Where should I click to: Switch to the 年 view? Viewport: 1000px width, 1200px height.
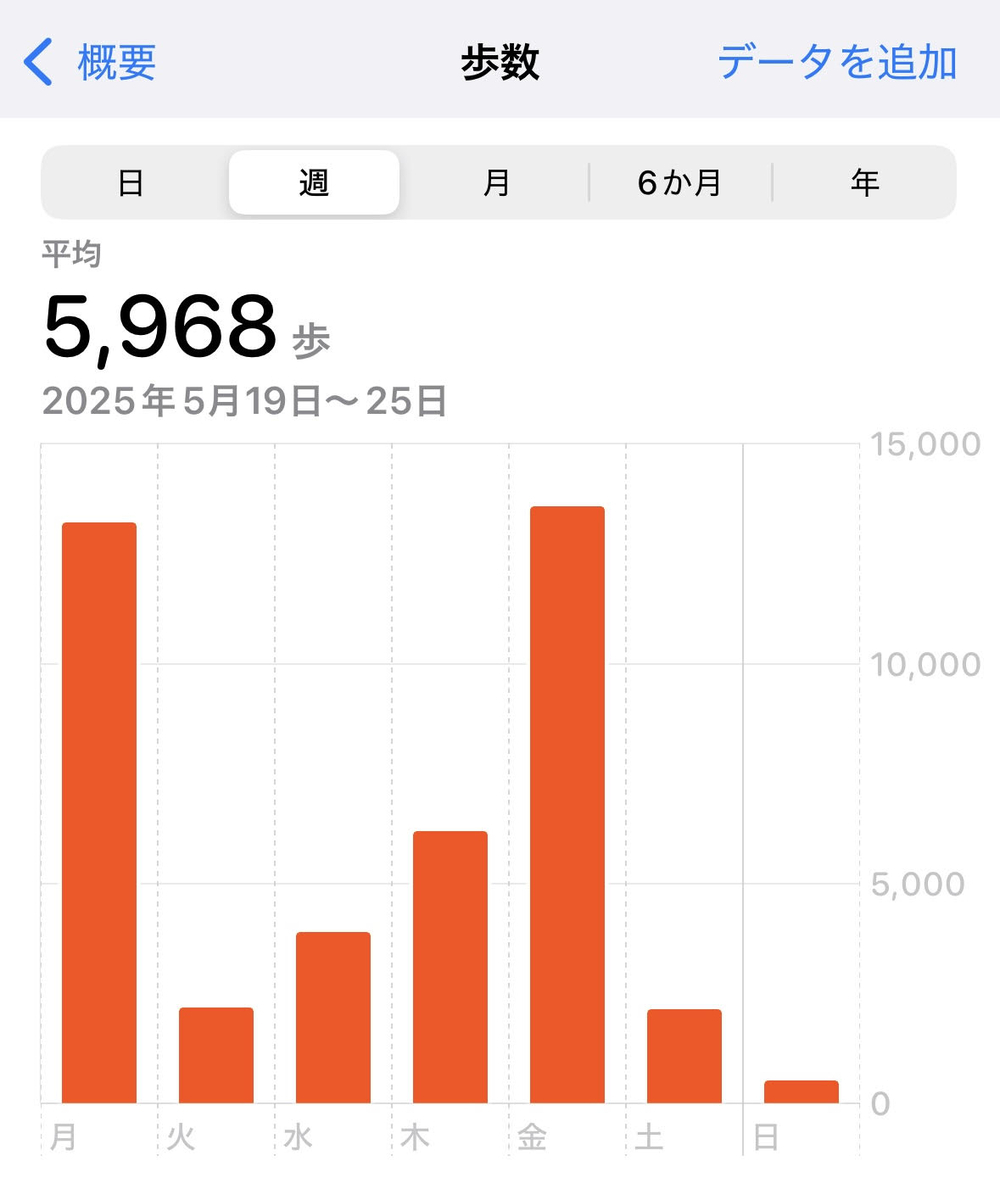tap(864, 183)
